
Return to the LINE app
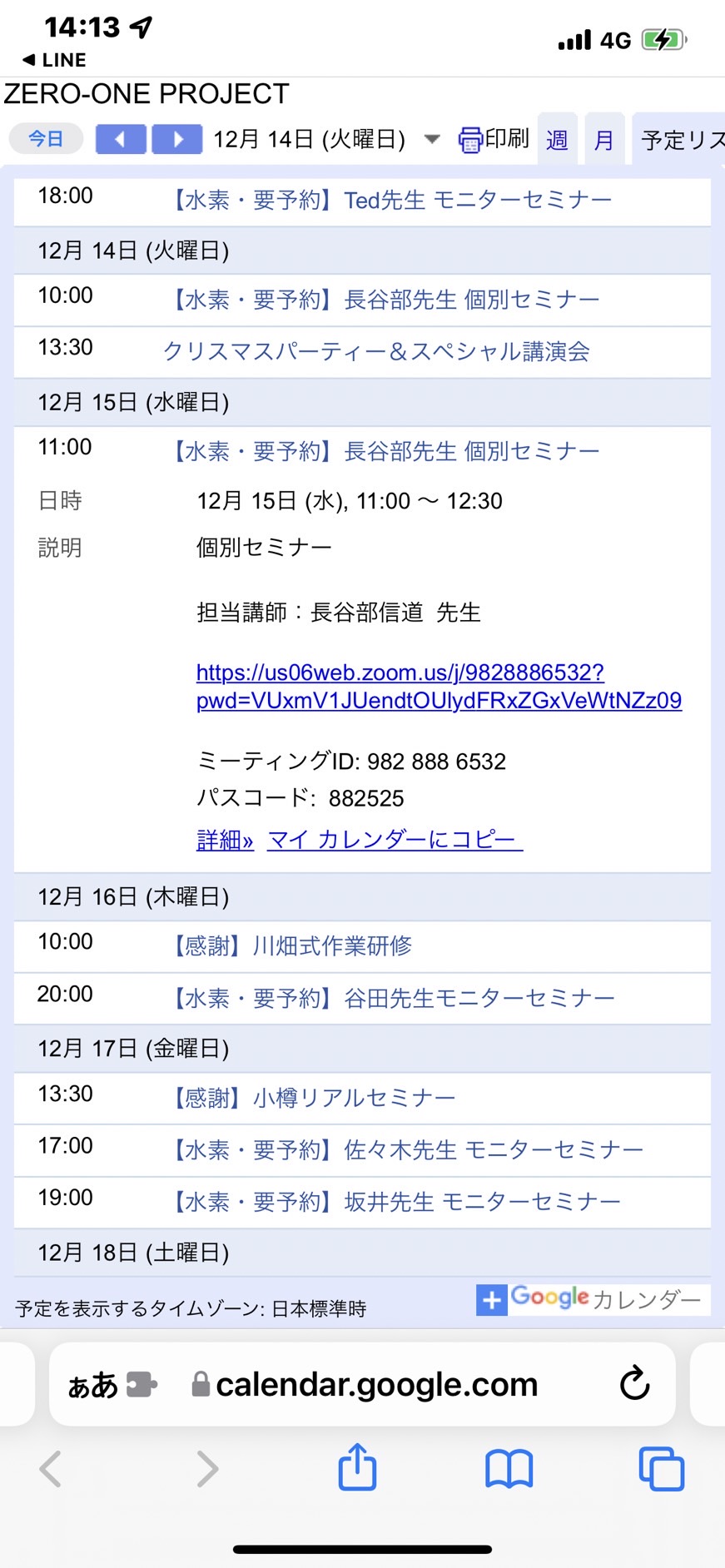pos(54,60)
